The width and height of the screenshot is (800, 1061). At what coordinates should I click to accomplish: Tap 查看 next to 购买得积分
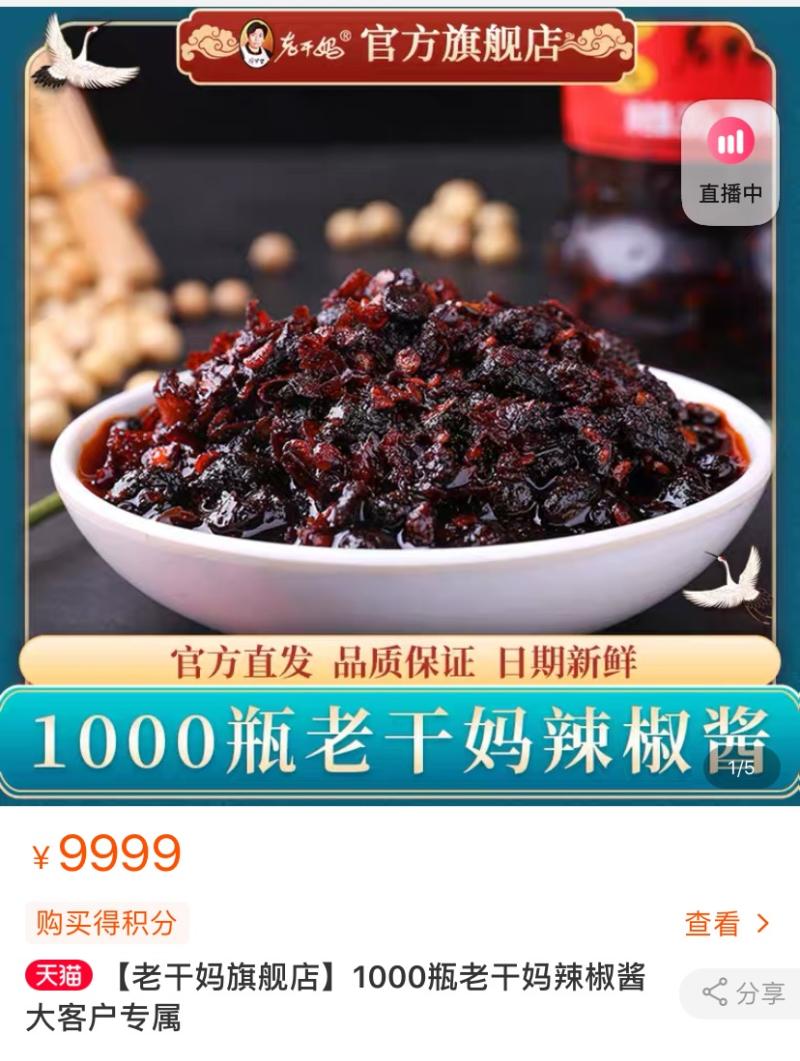tap(727, 923)
